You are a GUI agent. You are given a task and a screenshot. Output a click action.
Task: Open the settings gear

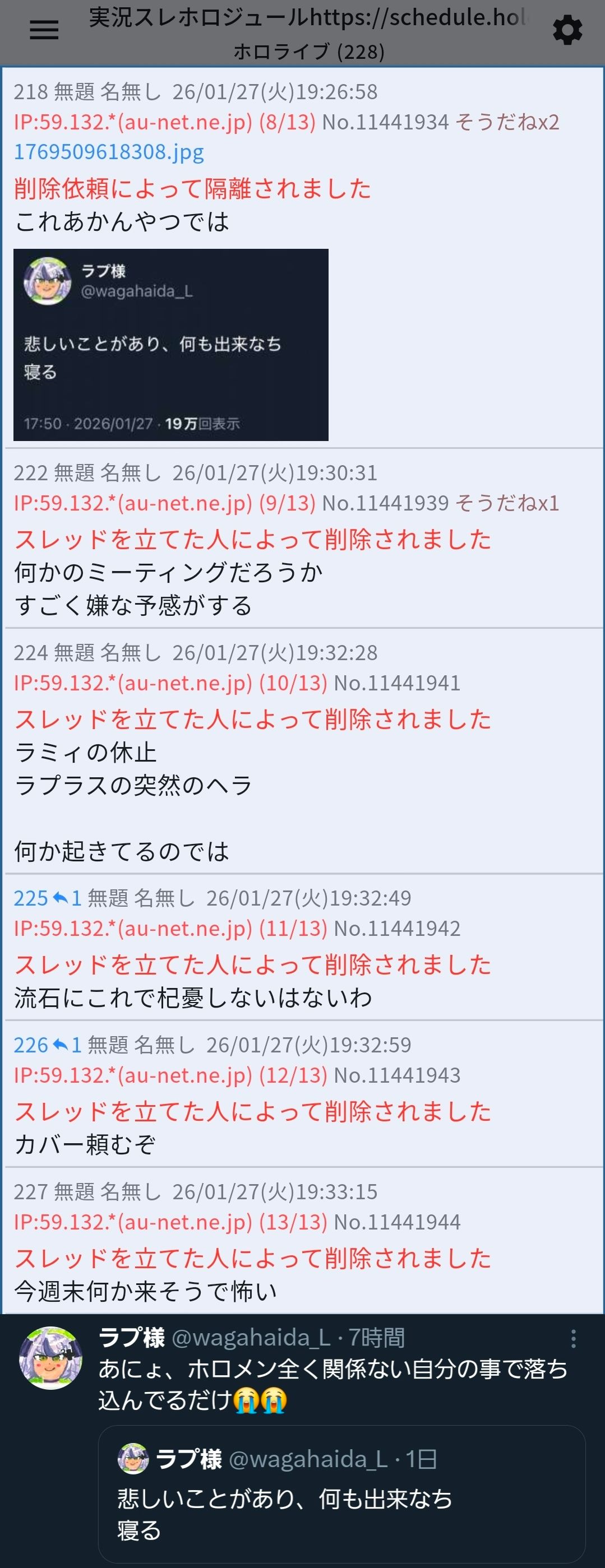click(567, 30)
